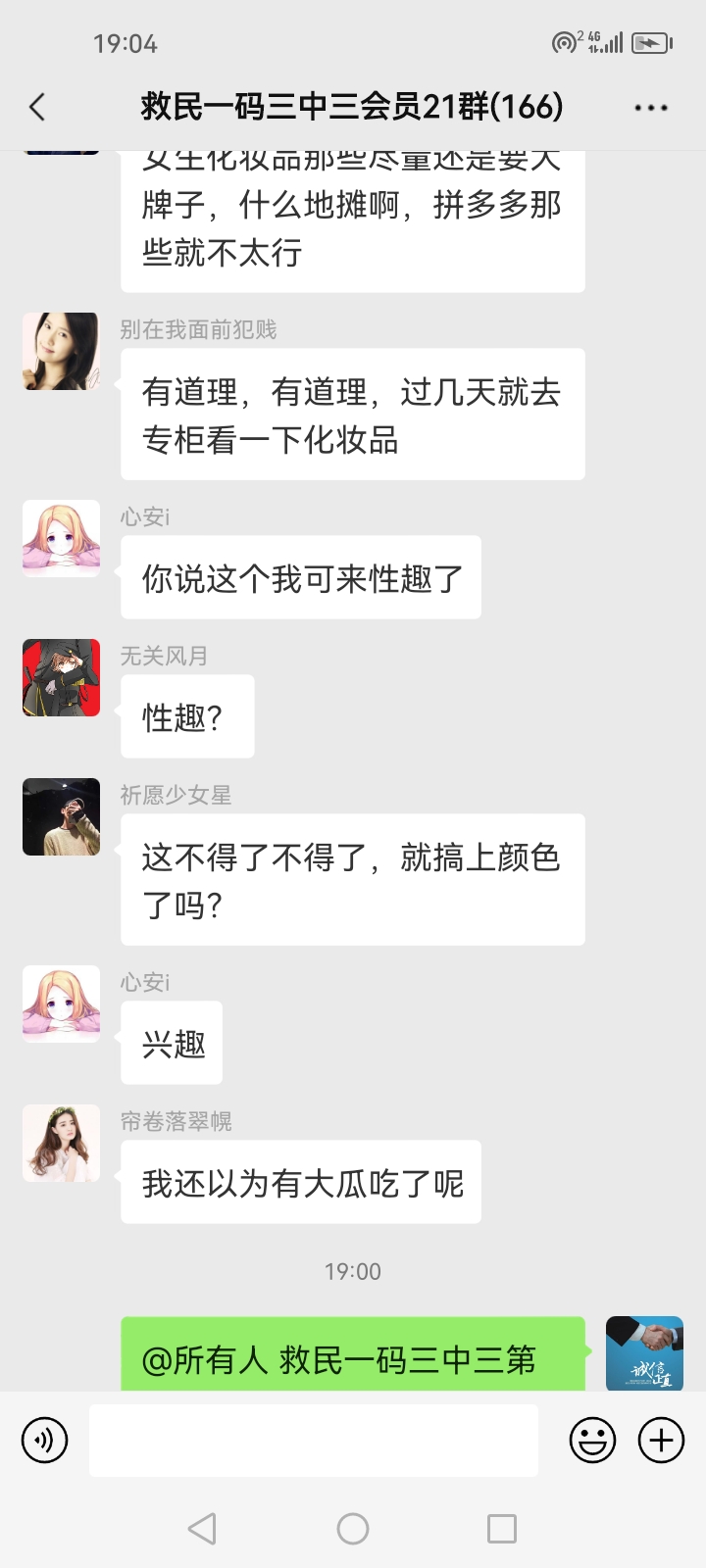Image resolution: width=706 pixels, height=1568 pixels.
Task: Tap the system home button
Action: tap(353, 1529)
